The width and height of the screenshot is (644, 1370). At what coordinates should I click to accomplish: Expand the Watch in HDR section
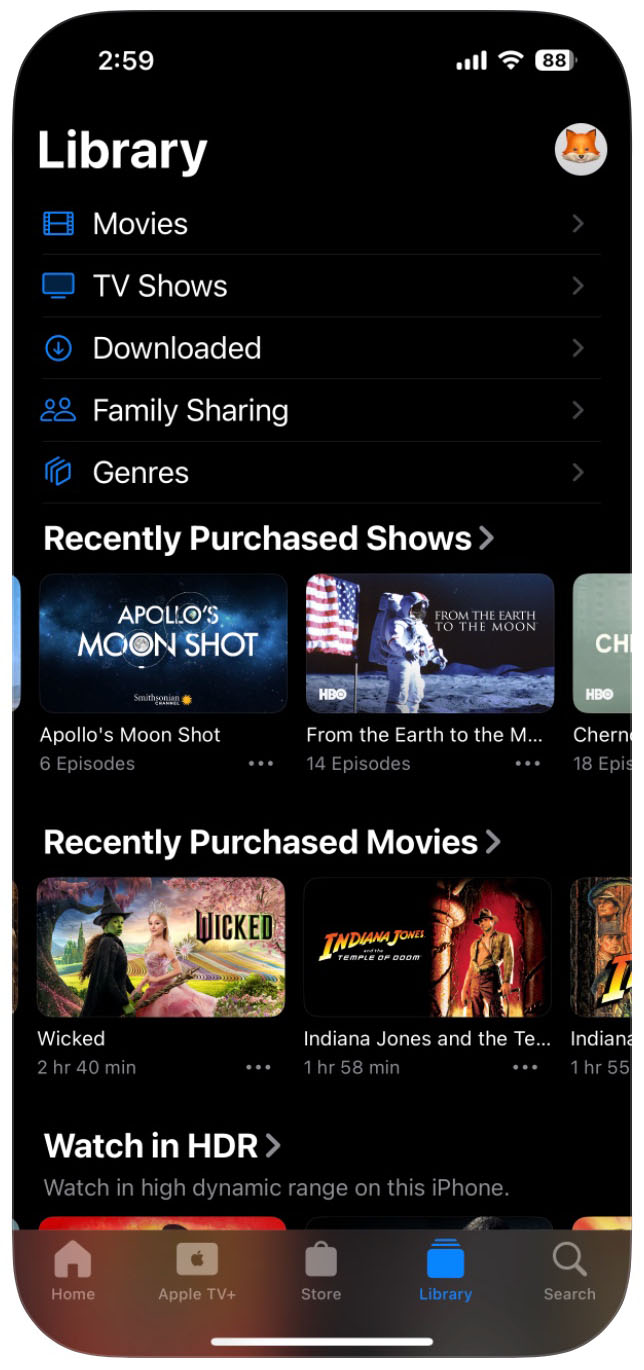(162, 1146)
